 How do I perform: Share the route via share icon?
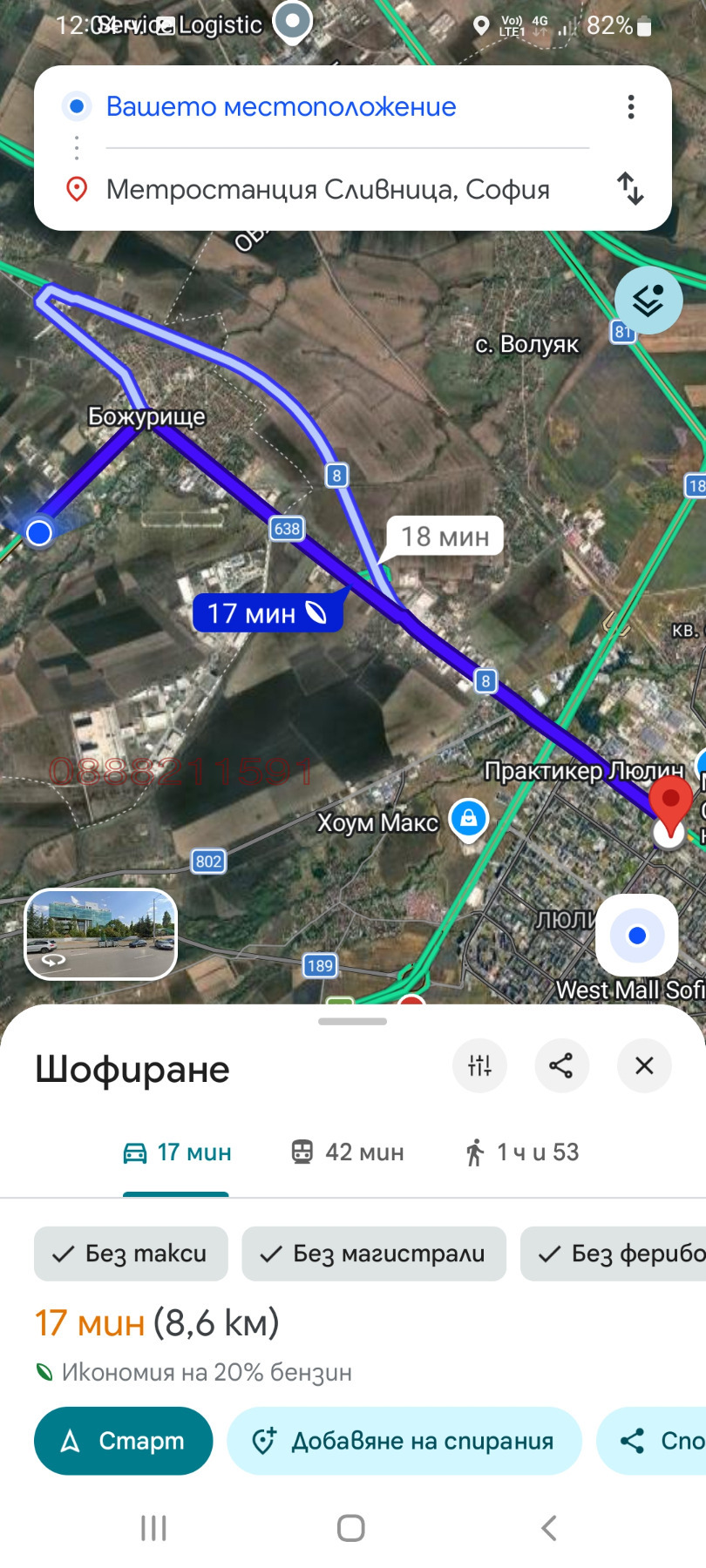point(561,1065)
